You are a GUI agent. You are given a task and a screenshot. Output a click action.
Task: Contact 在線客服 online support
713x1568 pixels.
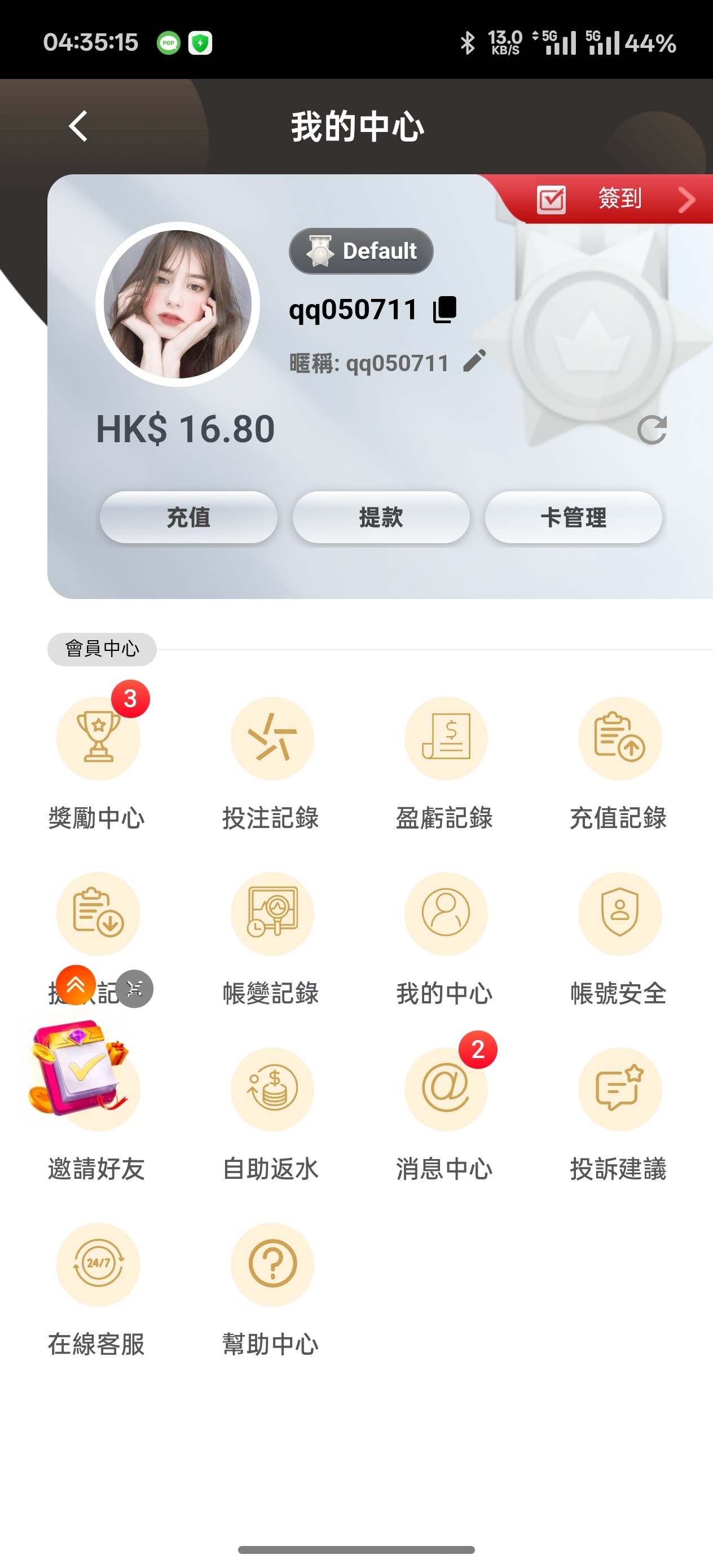(98, 1265)
